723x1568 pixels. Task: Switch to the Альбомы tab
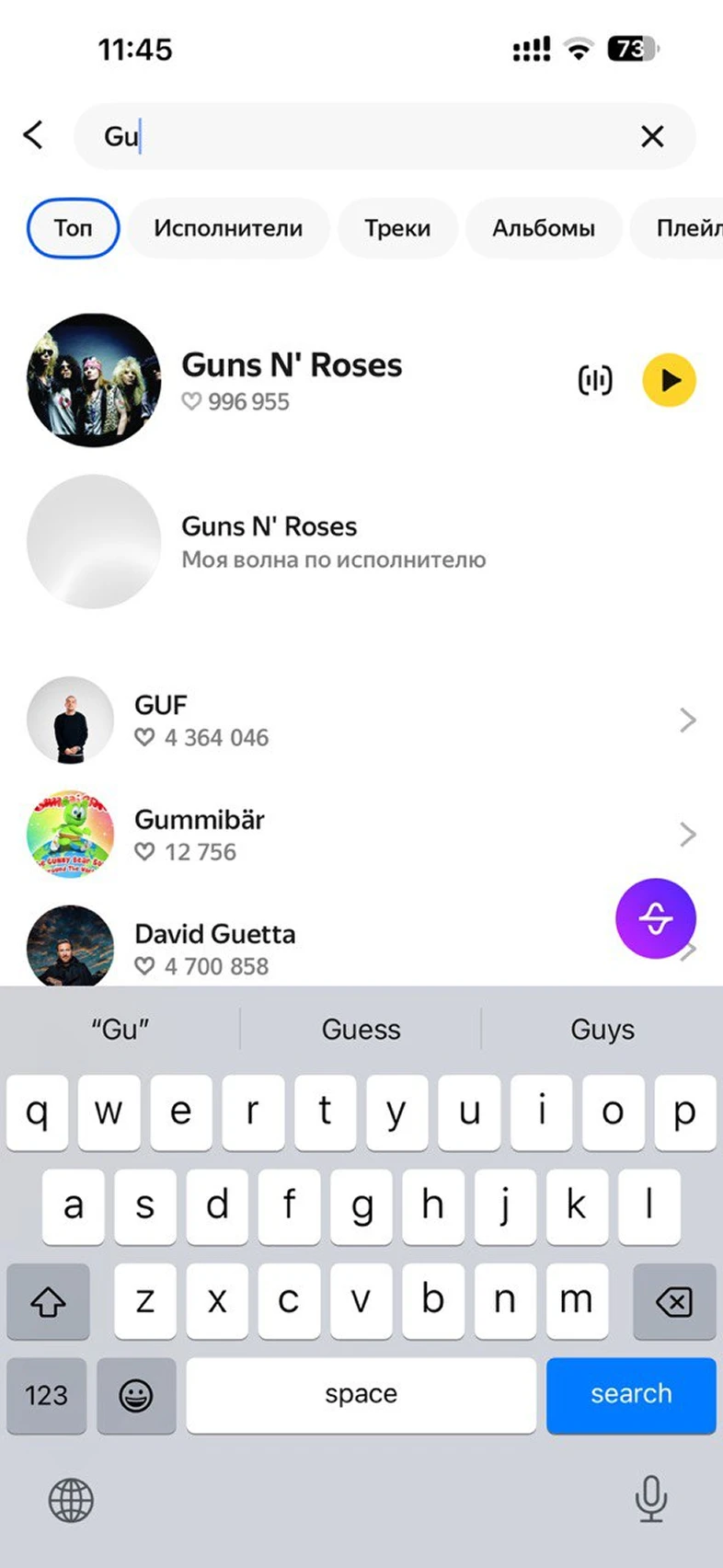coord(544,227)
